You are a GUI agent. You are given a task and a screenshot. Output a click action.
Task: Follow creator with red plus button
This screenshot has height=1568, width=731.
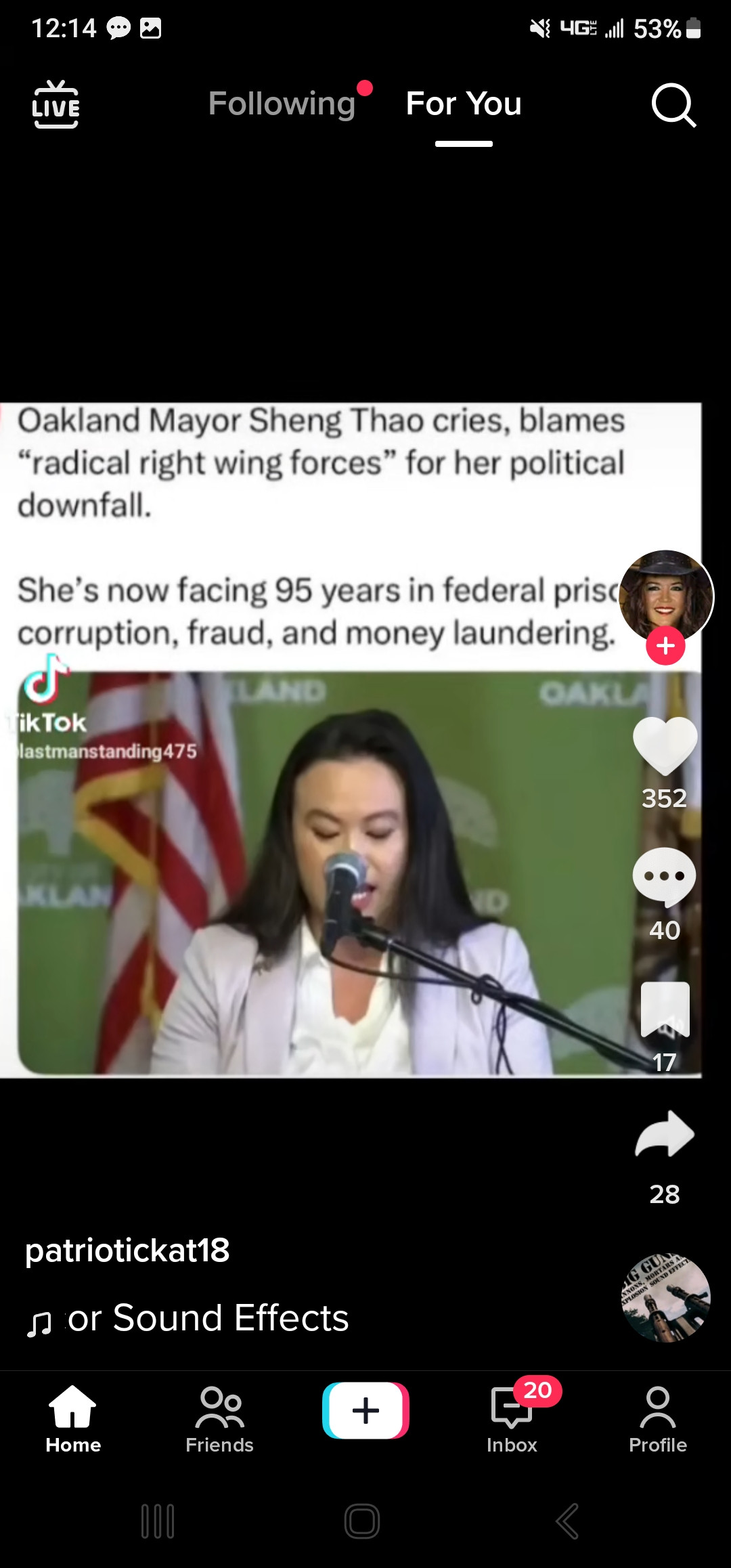pos(665,646)
